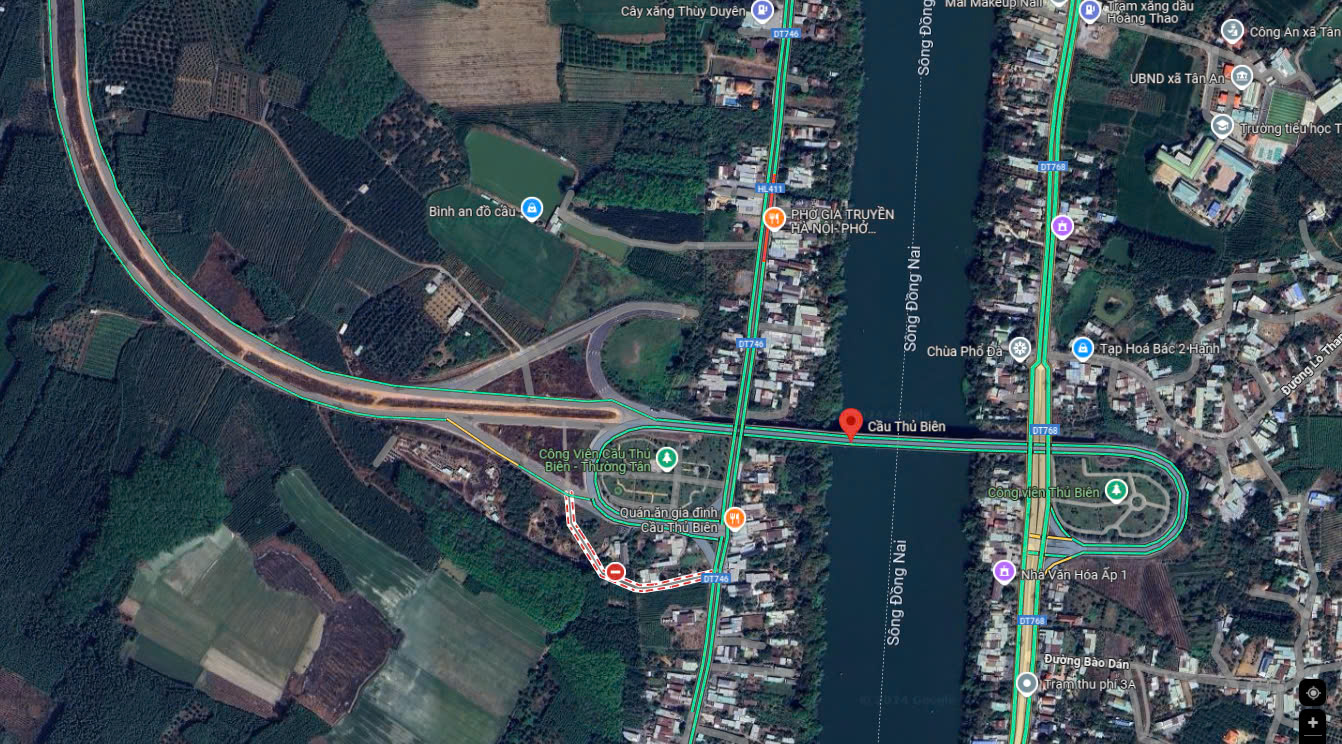
Task: Open UBND xã Tân An marker
Action: (x=1242, y=77)
